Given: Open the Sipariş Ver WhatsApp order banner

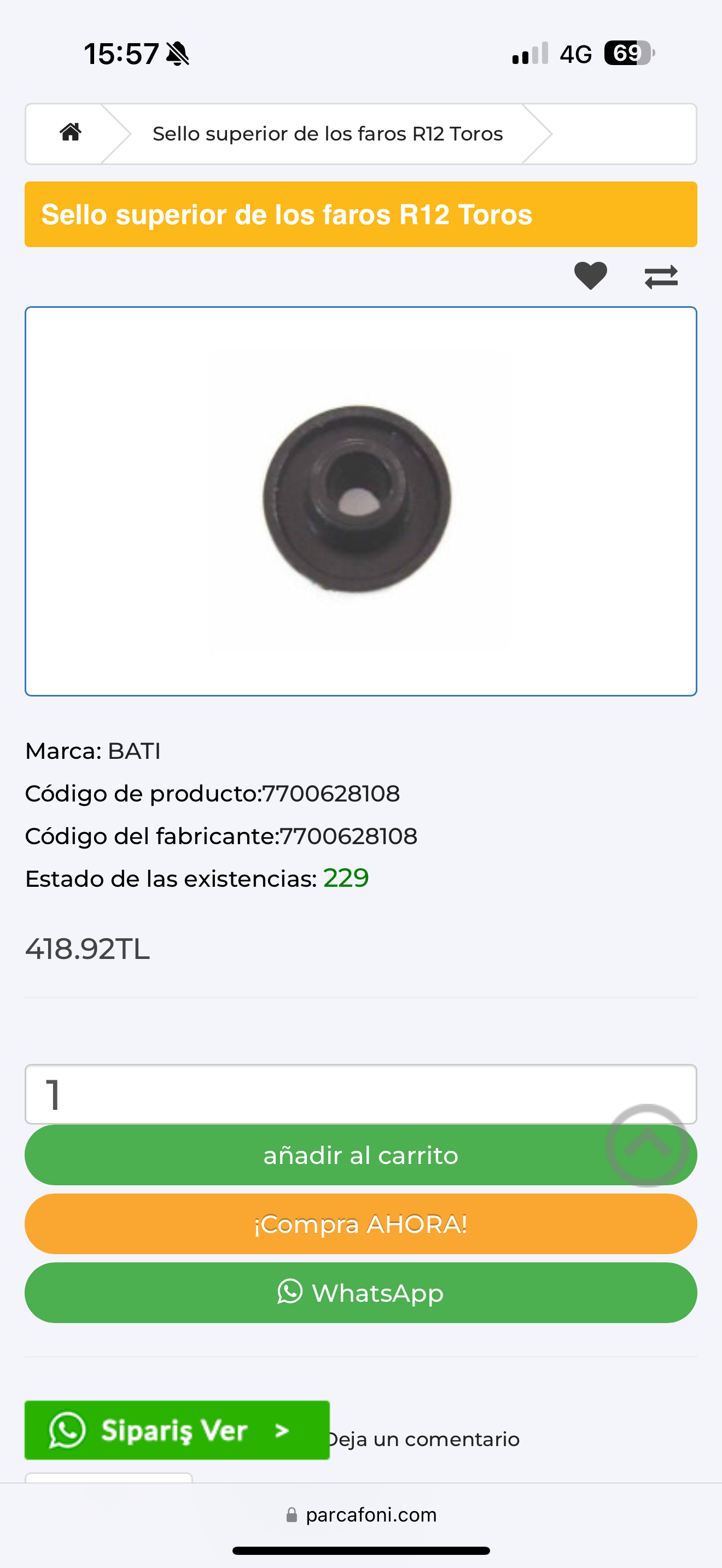Looking at the screenshot, I should point(177,1430).
